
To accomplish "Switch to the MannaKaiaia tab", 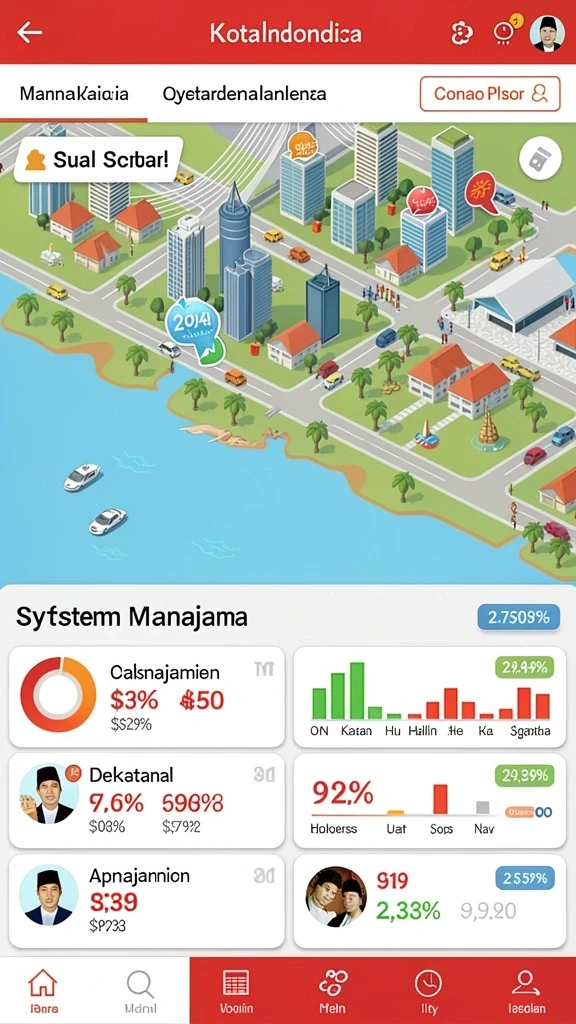I will click(74, 93).
